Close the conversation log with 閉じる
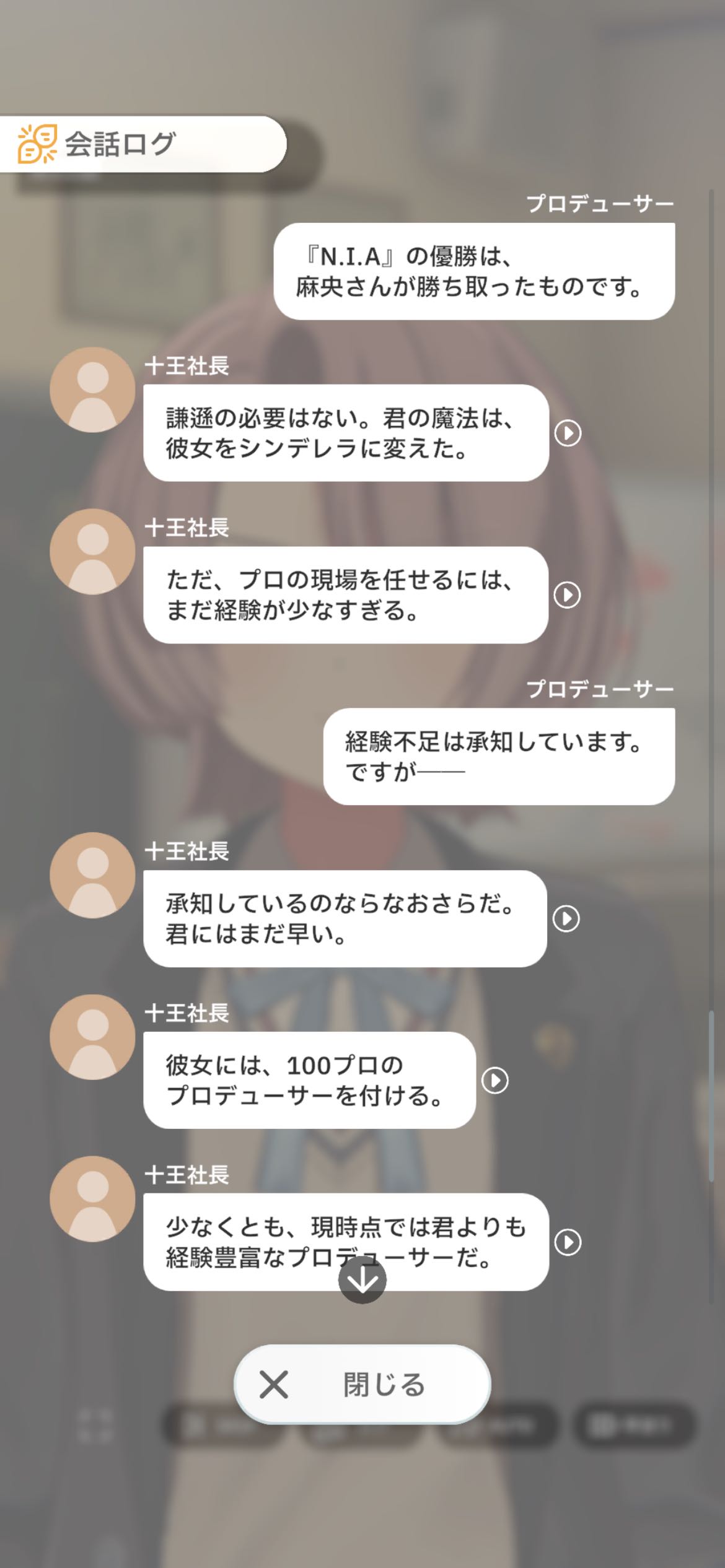 click(362, 1384)
